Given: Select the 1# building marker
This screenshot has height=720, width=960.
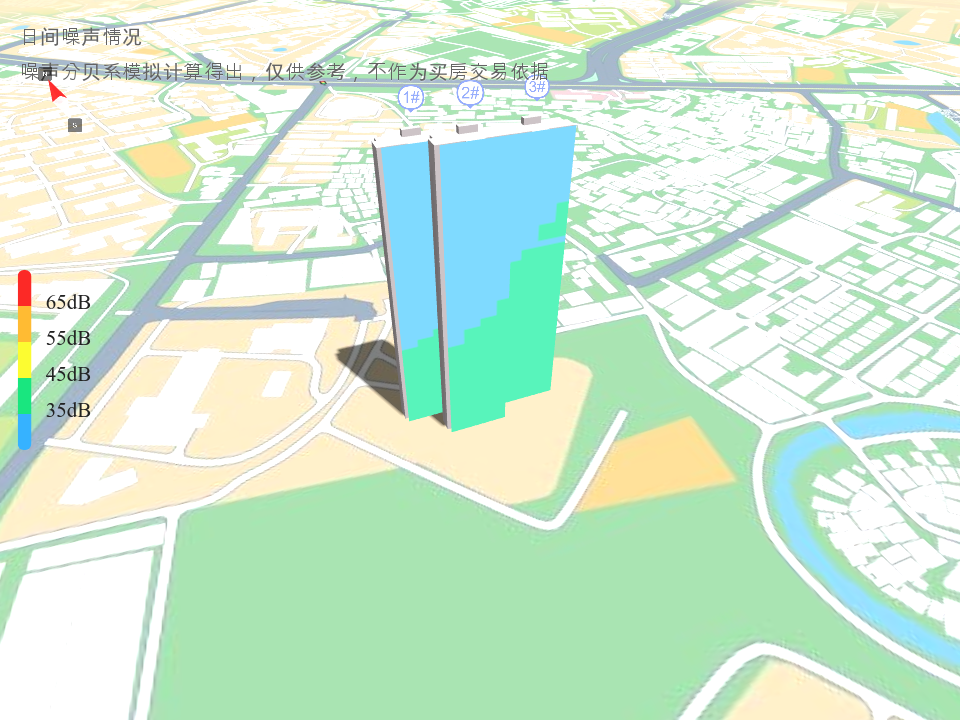Looking at the screenshot, I should [411, 97].
